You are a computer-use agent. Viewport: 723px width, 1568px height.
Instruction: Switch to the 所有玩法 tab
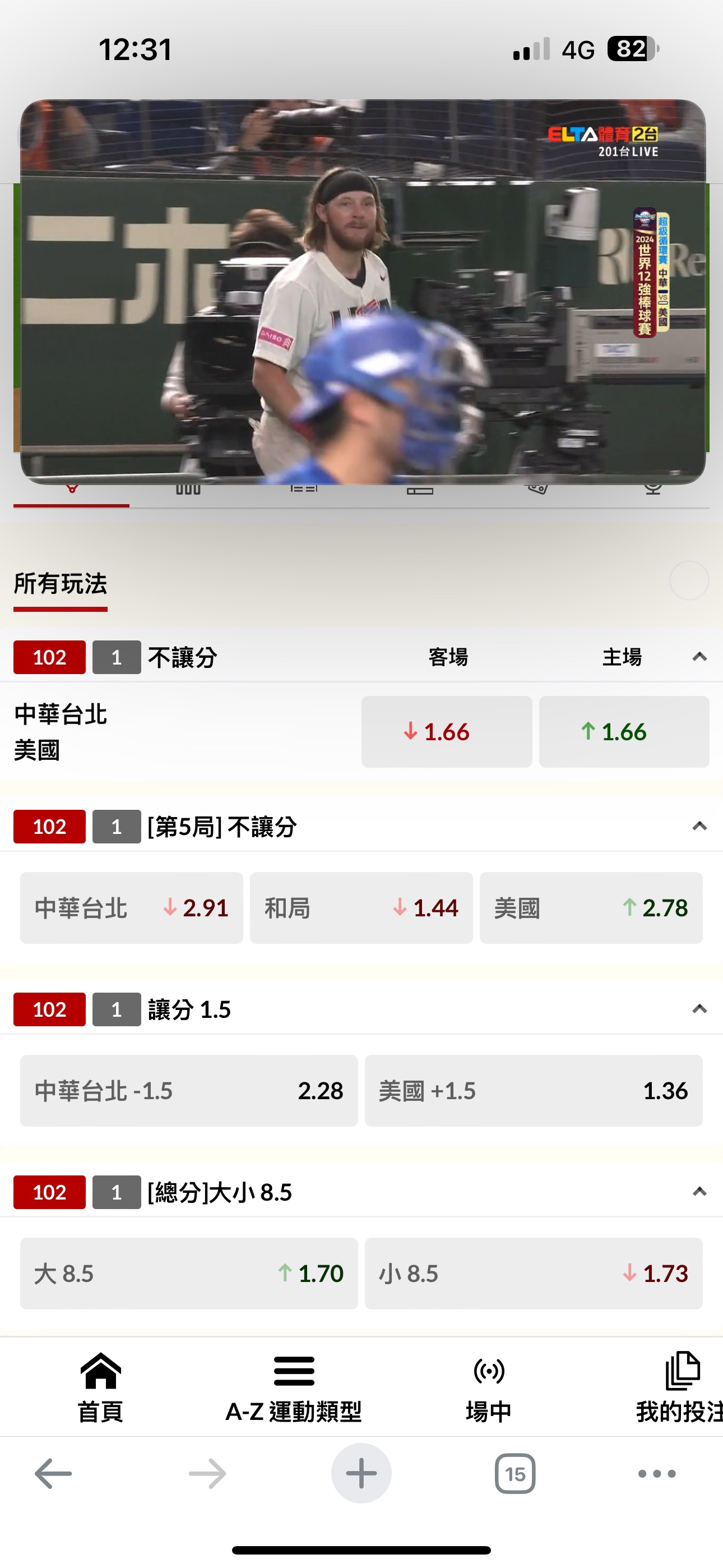tap(61, 584)
